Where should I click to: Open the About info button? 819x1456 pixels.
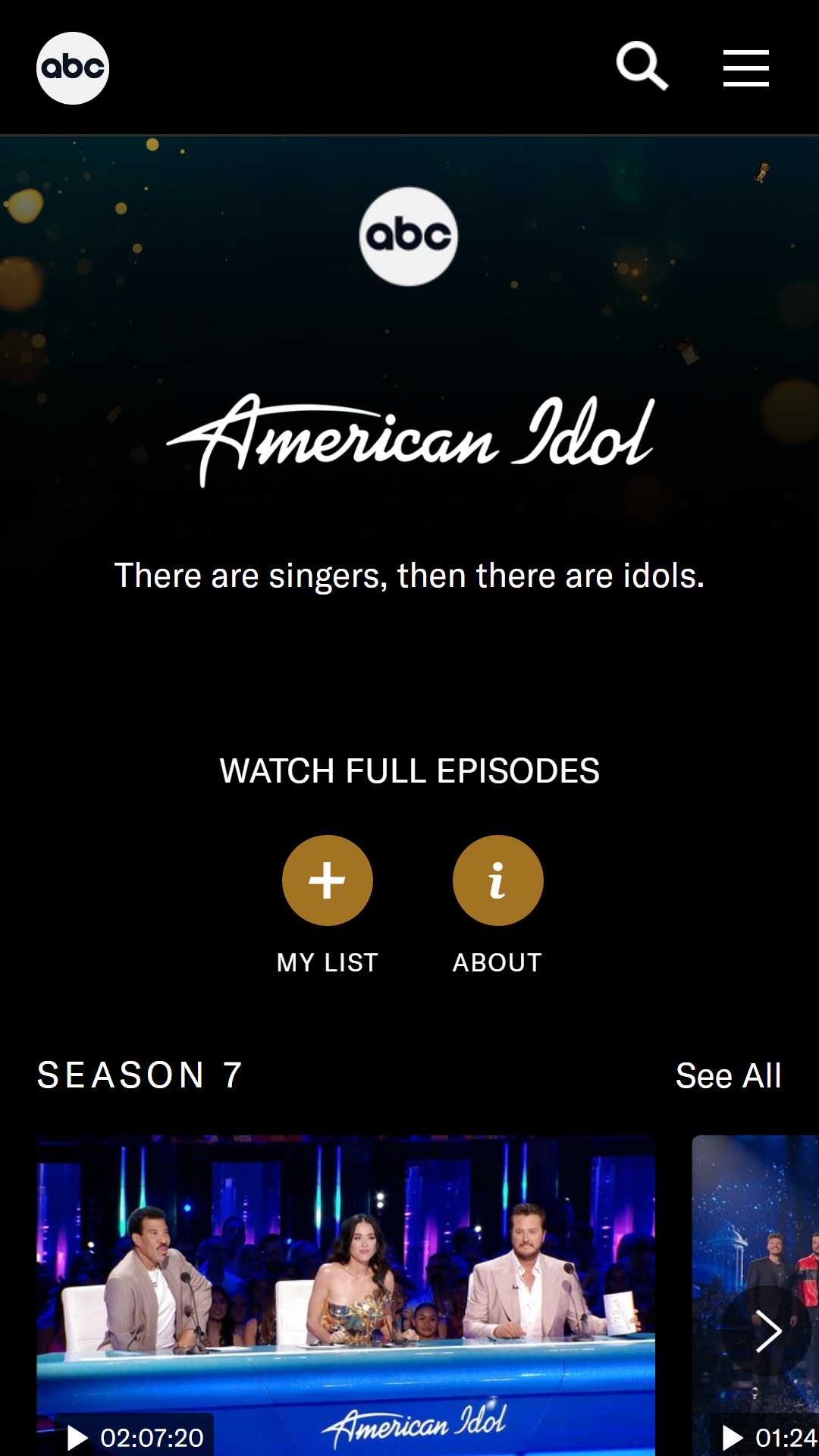pyautogui.click(x=498, y=880)
